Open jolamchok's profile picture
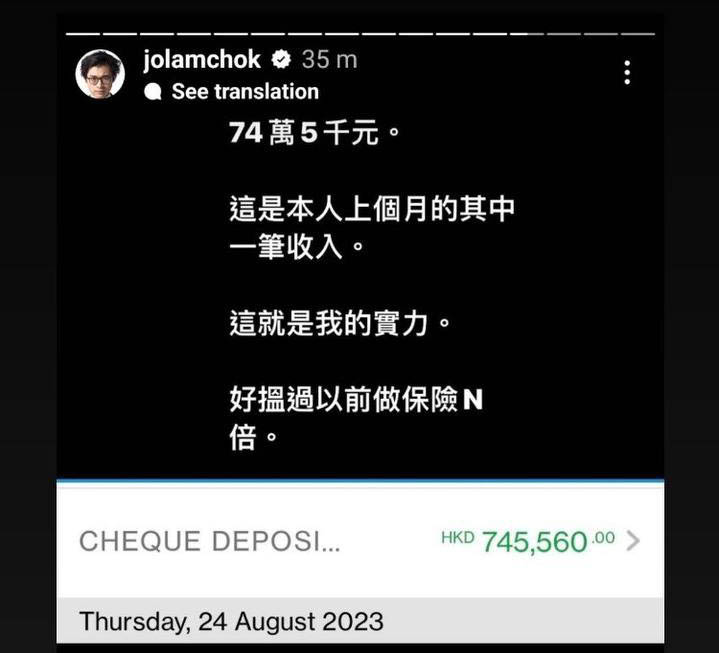Image resolution: width=719 pixels, height=653 pixels. coord(100,74)
